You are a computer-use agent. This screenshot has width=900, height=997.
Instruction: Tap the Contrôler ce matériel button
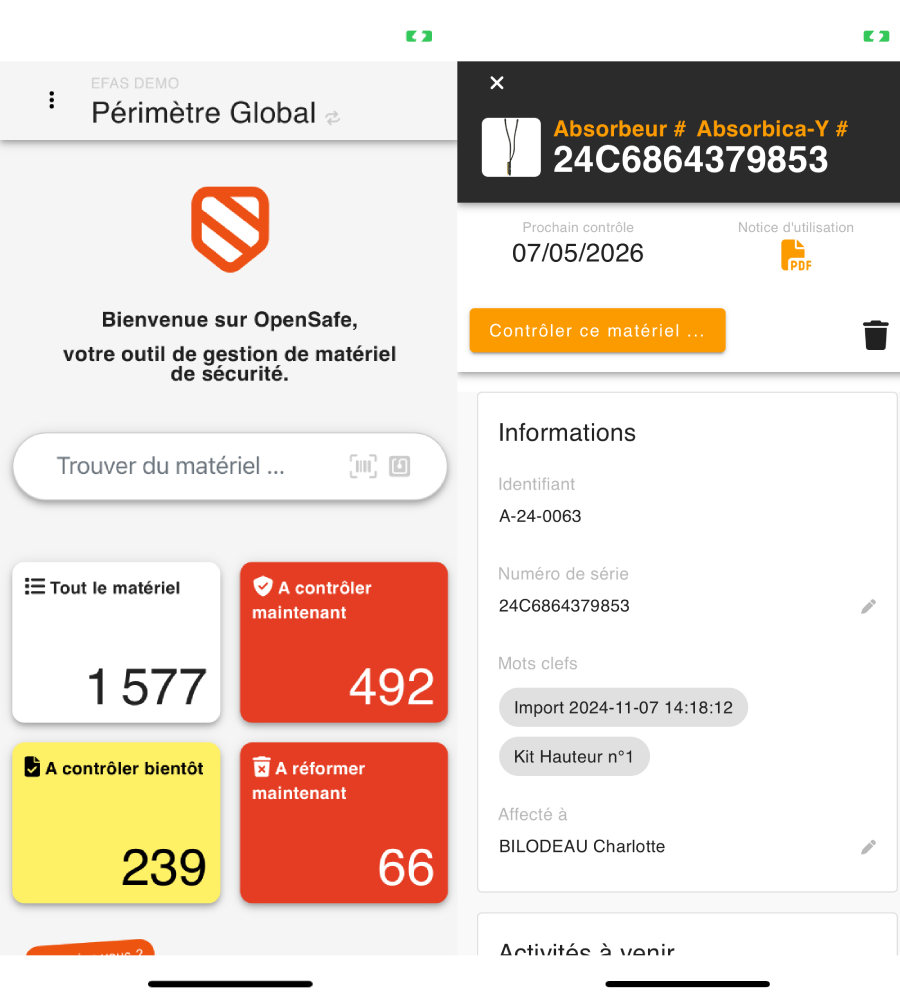click(x=597, y=331)
